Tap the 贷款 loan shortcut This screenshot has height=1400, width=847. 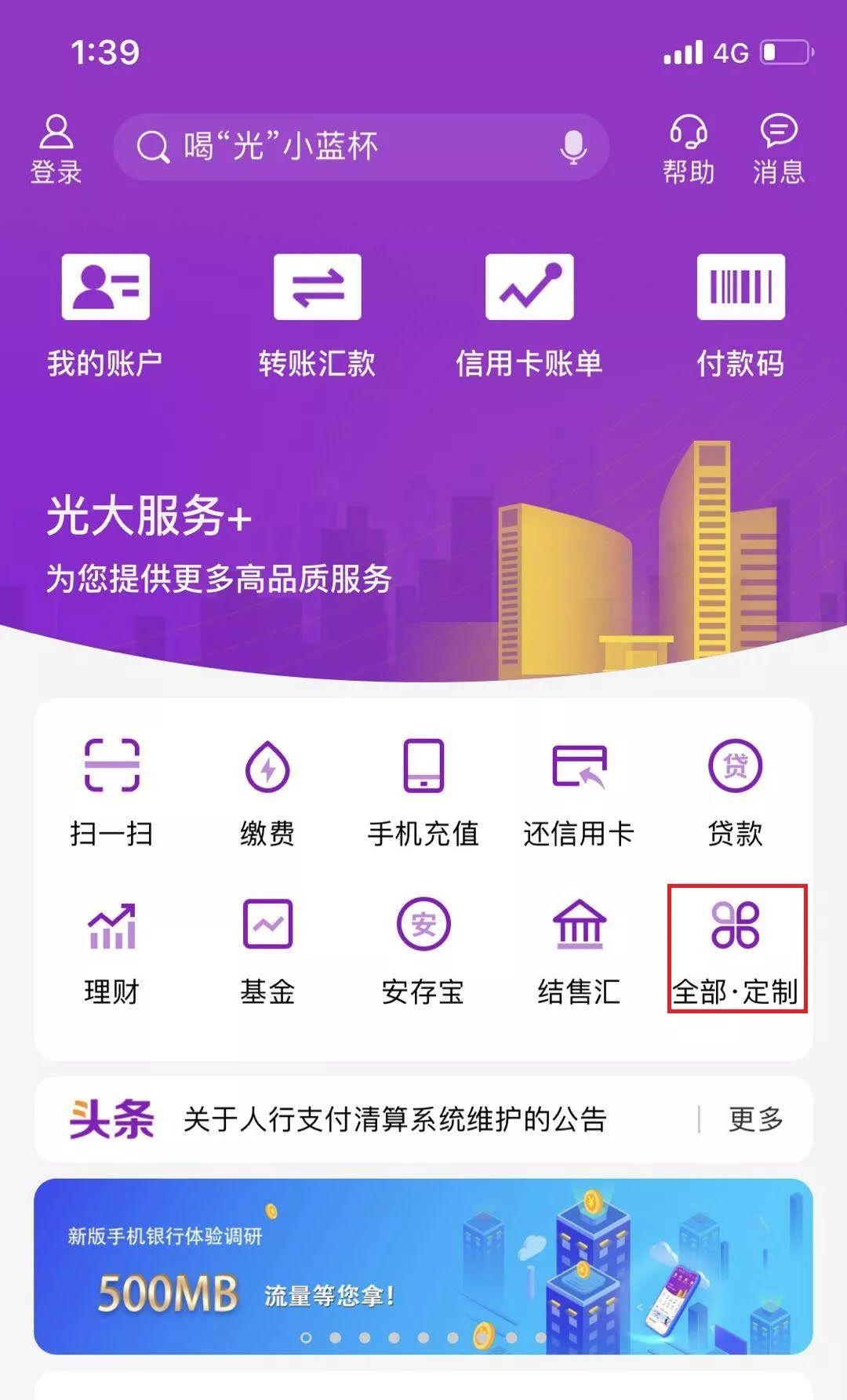[735, 791]
